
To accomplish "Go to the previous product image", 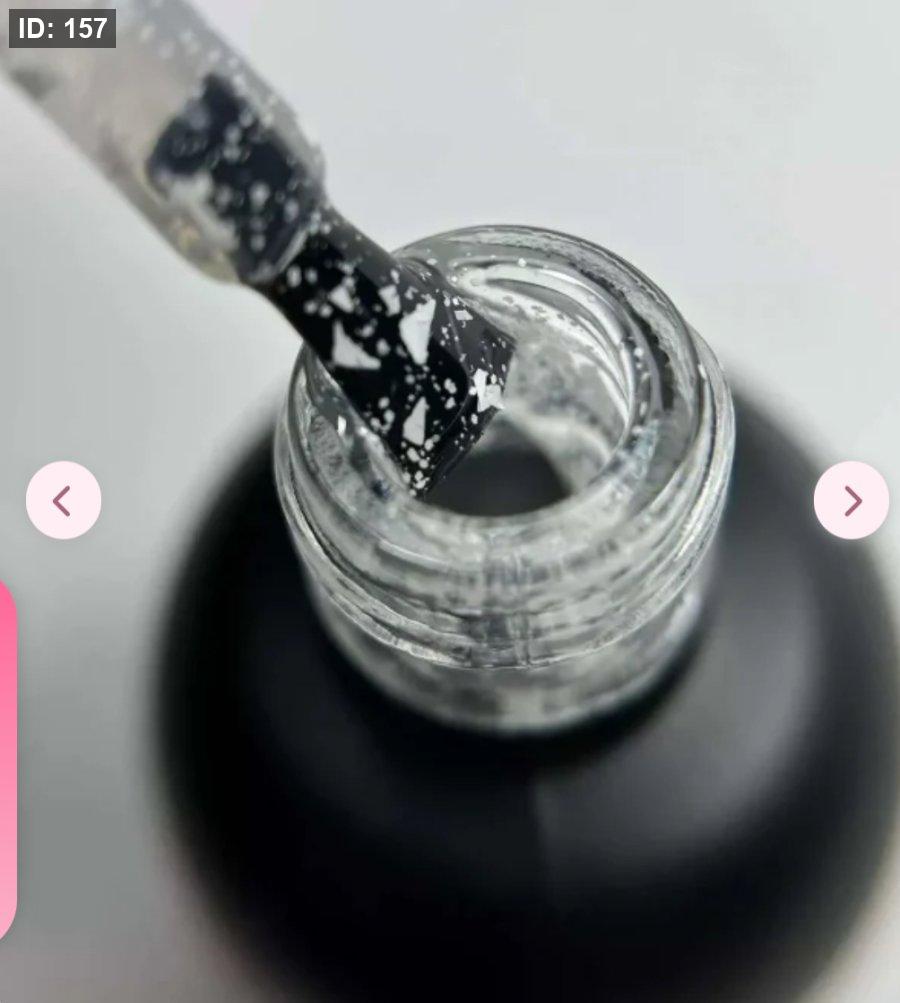I will pyautogui.click(x=63, y=500).
